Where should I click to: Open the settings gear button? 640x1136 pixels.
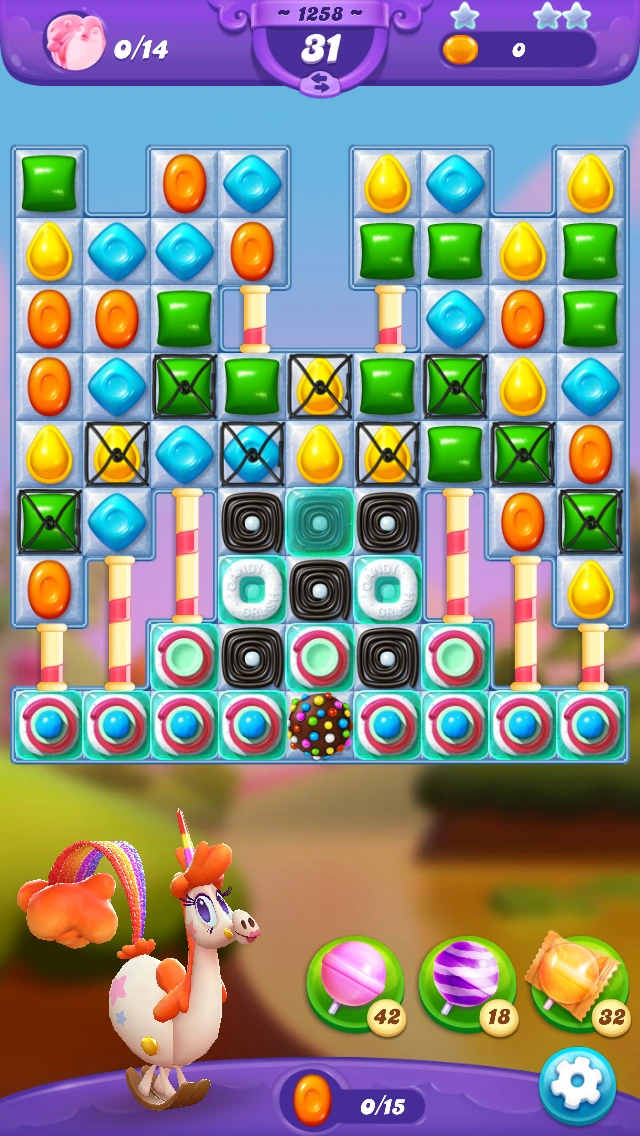click(x=577, y=1085)
